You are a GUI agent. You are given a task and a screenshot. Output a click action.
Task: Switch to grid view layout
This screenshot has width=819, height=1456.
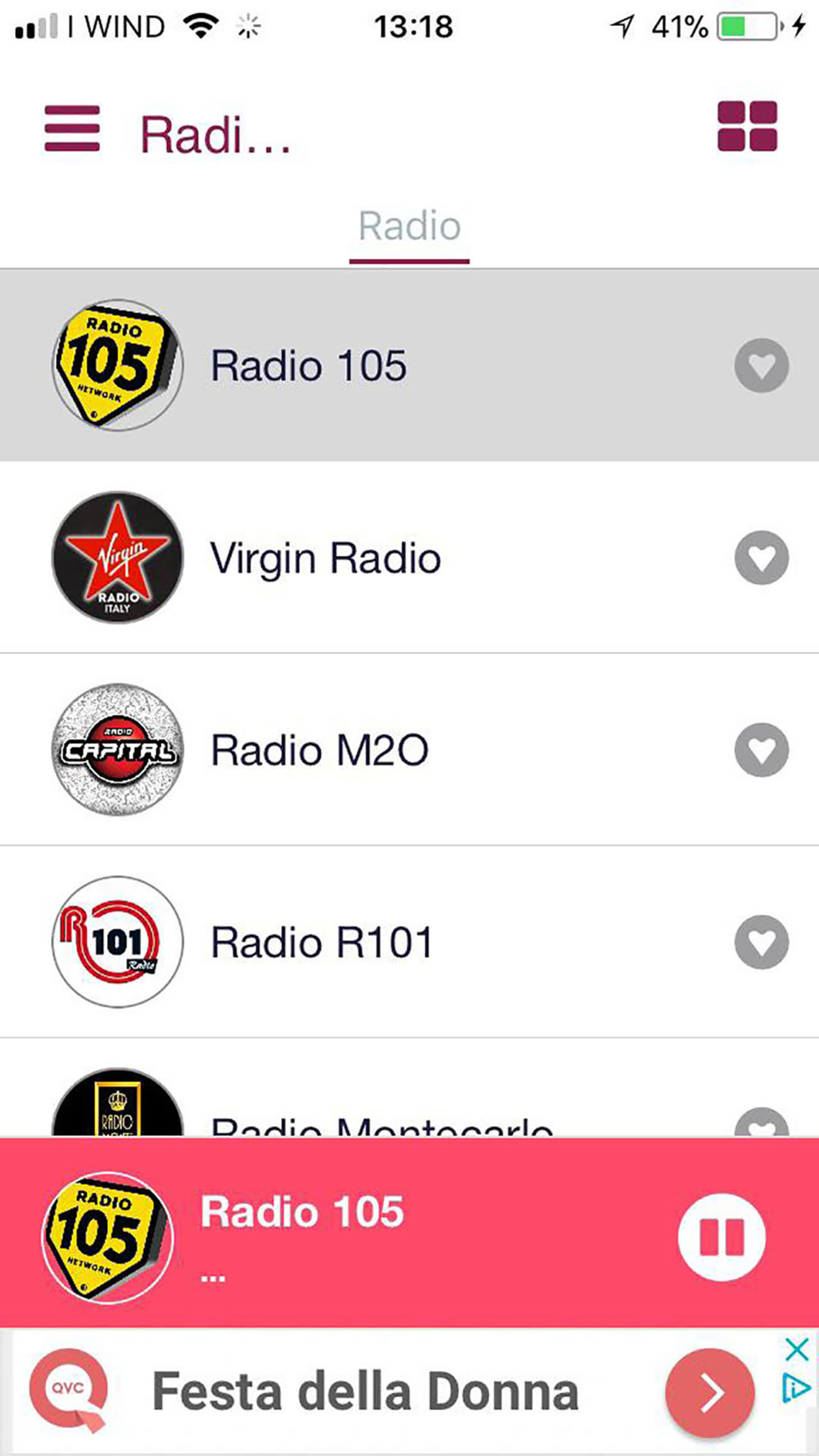click(747, 126)
